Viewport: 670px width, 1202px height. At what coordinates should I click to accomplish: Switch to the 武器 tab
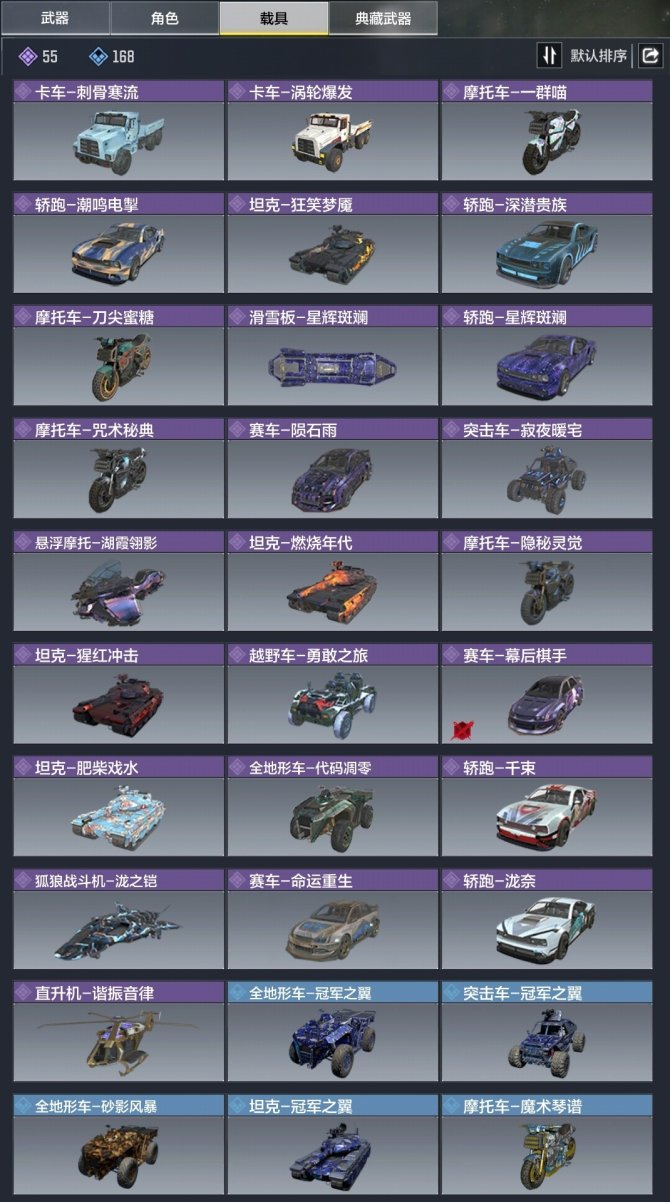coord(55,17)
